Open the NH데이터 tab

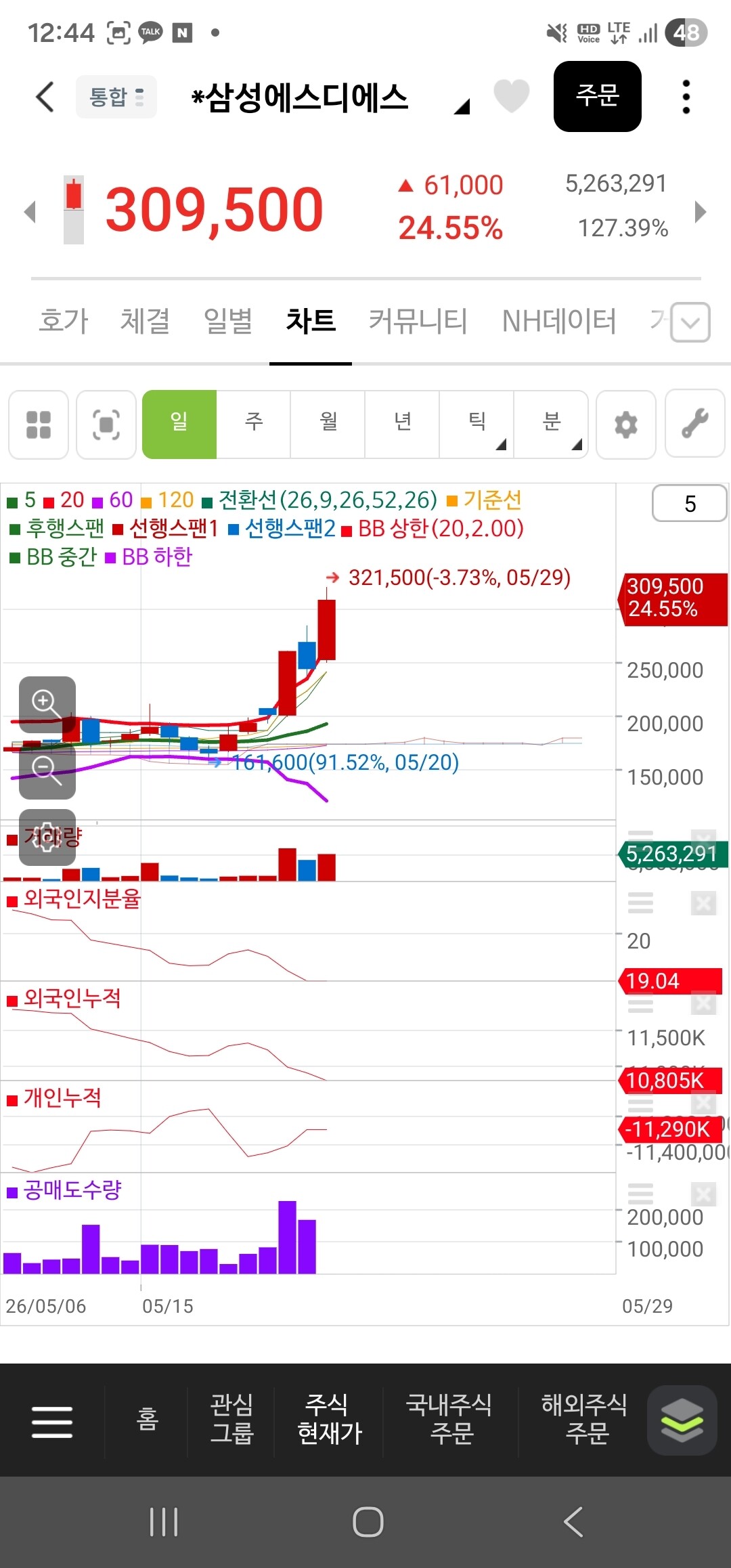[x=559, y=321]
